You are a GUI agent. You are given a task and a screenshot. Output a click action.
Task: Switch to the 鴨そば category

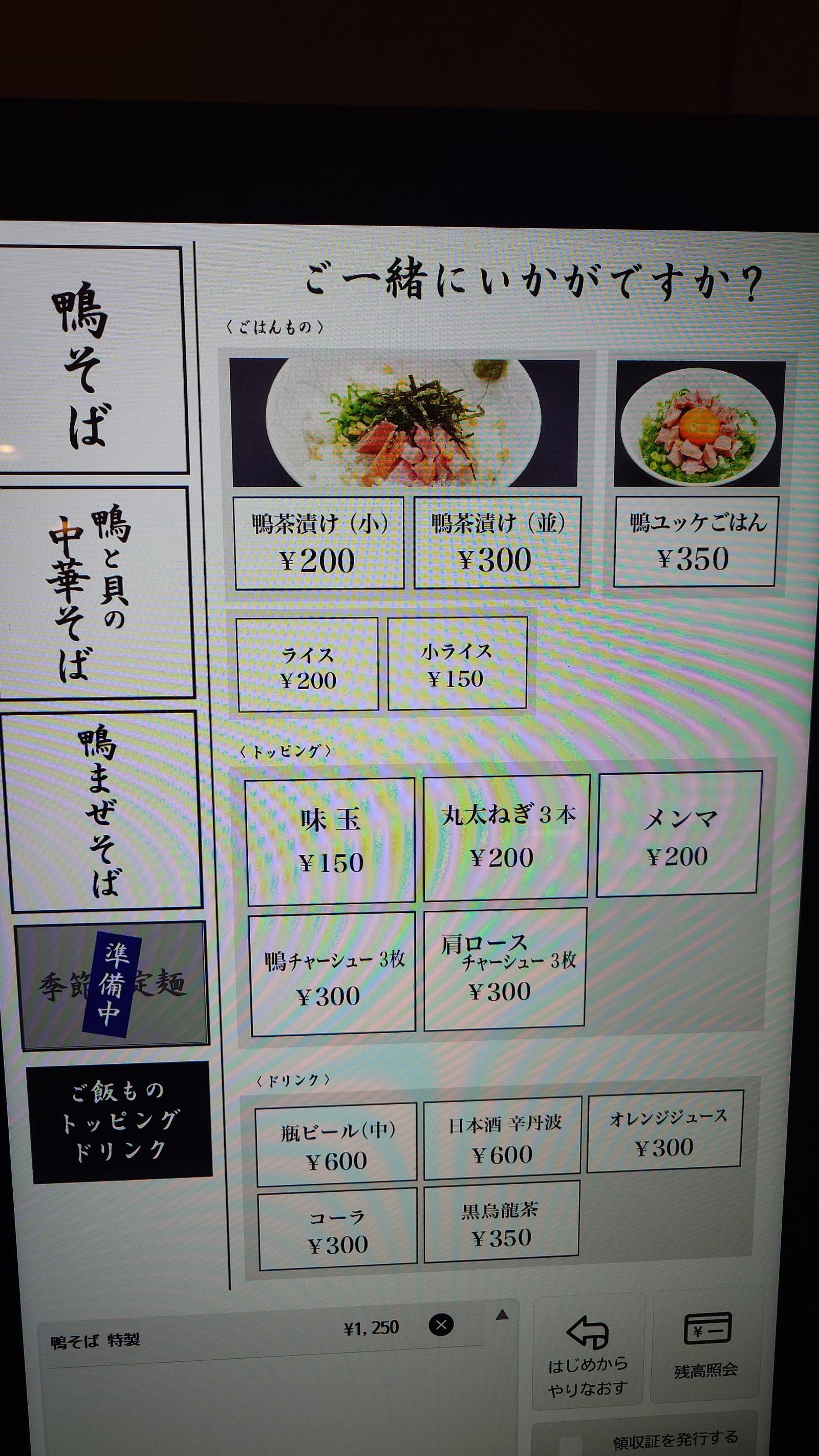92,360
